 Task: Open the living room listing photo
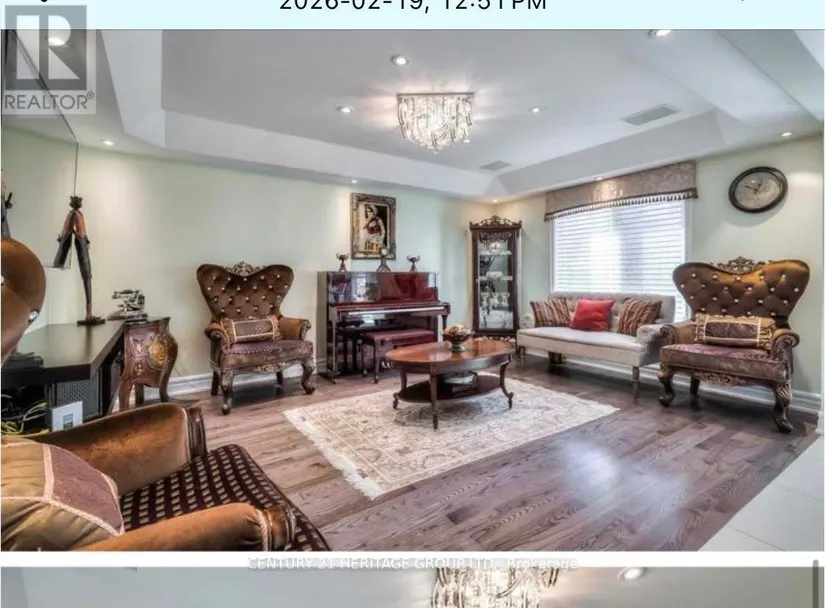(x=412, y=290)
